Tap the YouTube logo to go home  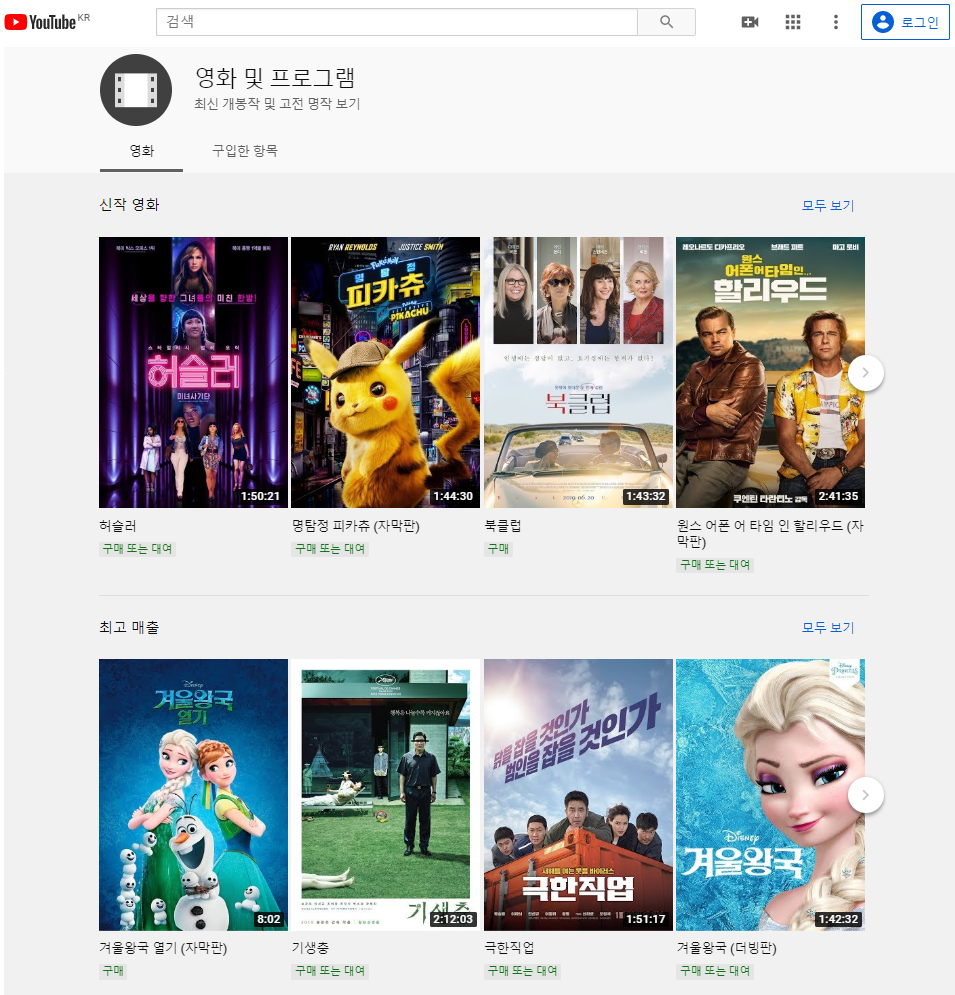(x=46, y=22)
